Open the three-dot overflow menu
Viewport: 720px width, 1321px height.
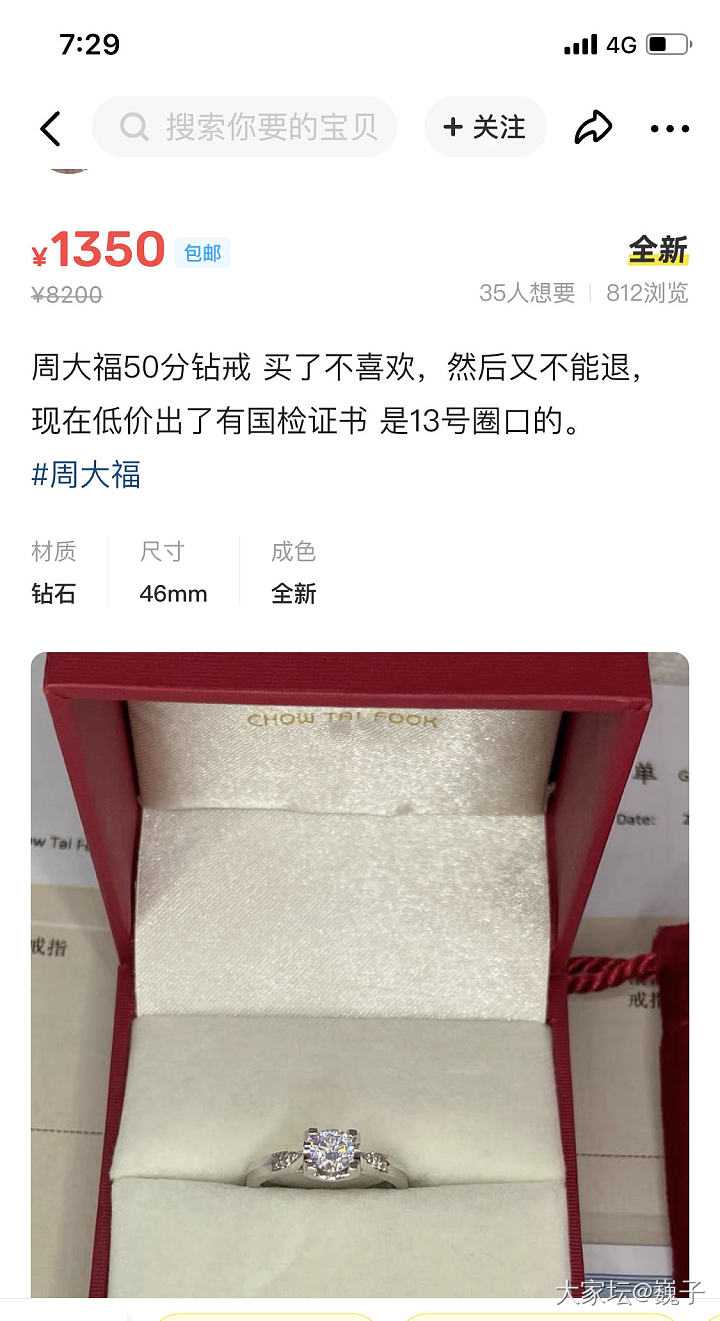pos(669,128)
